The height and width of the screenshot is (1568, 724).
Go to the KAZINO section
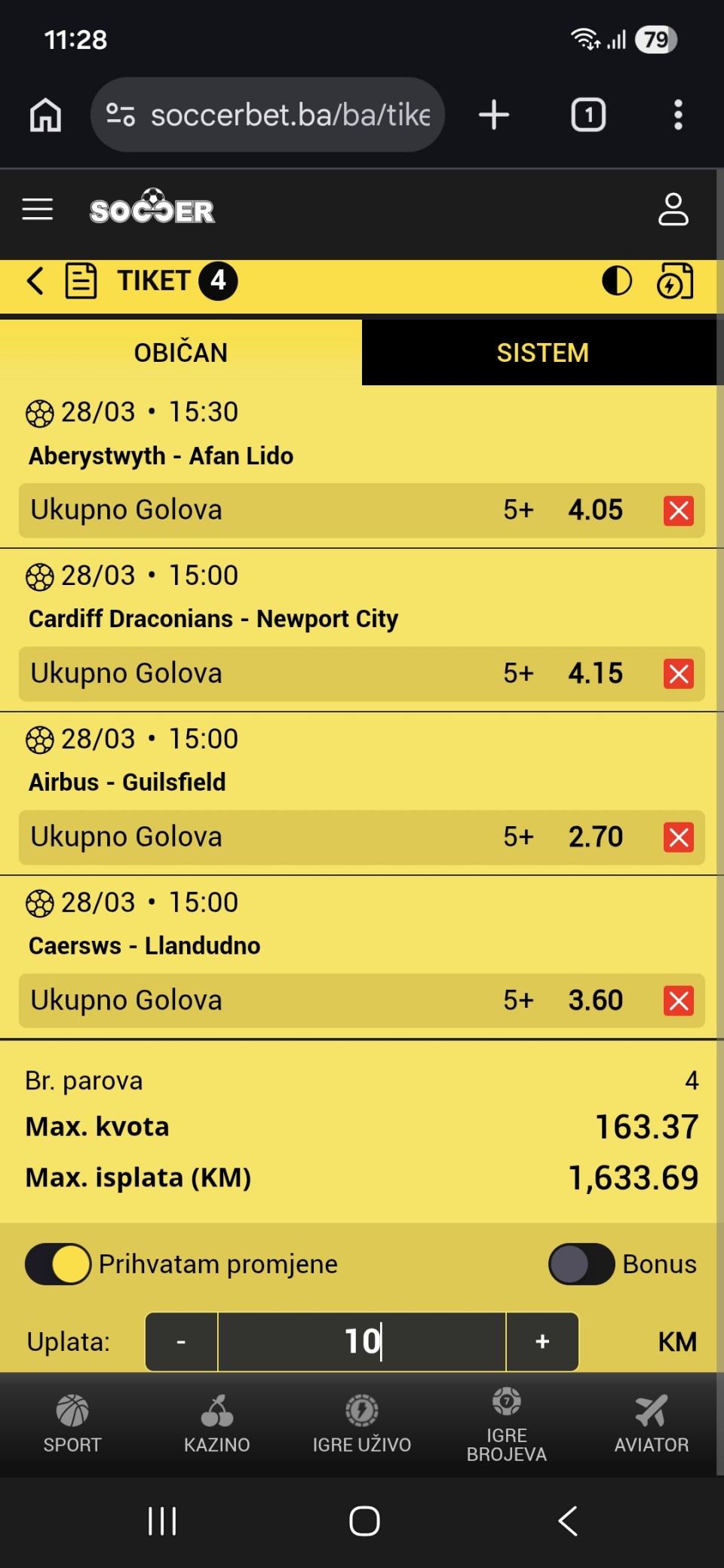(x=217, y=1423)
